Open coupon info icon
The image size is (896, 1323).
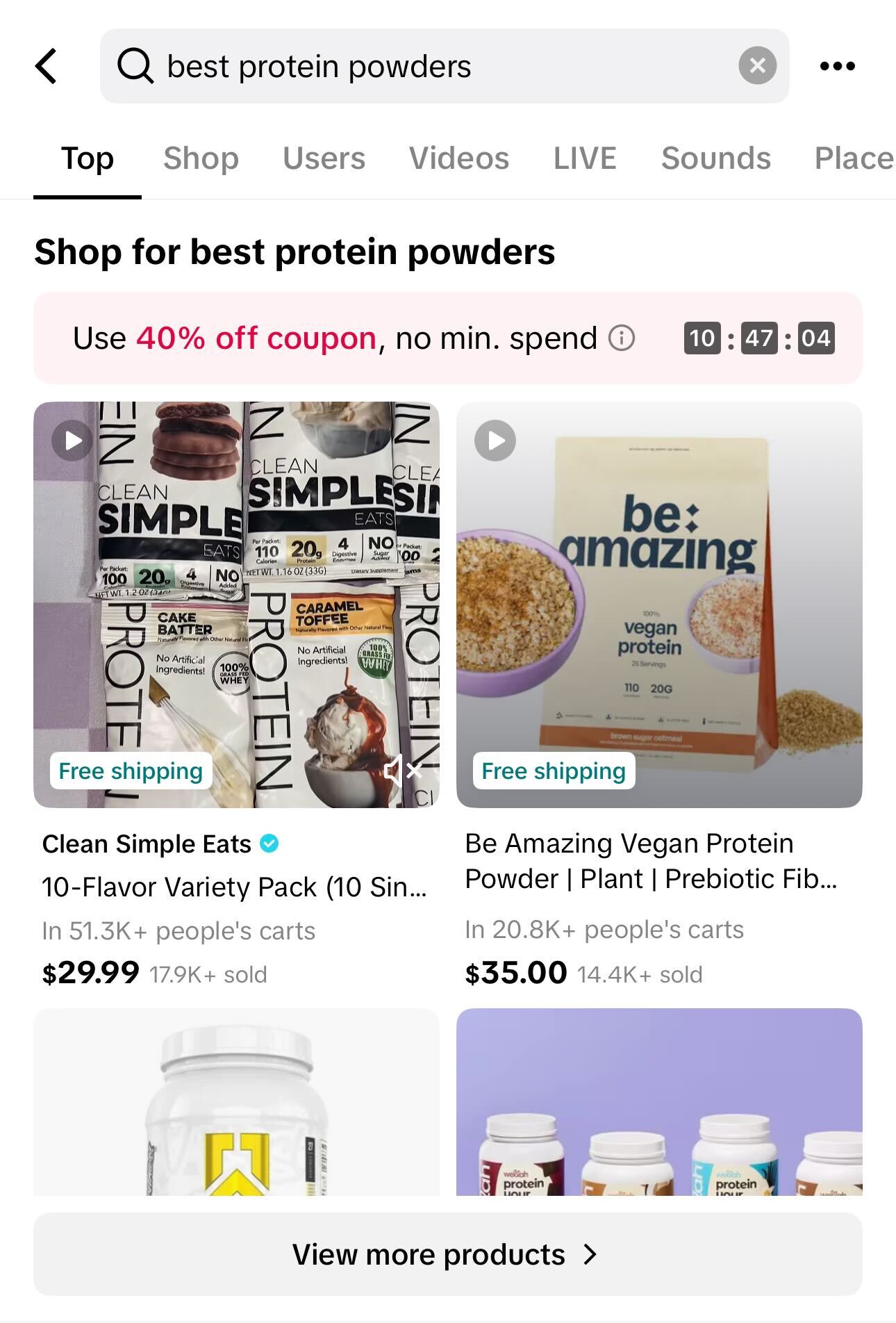point(621,338)
